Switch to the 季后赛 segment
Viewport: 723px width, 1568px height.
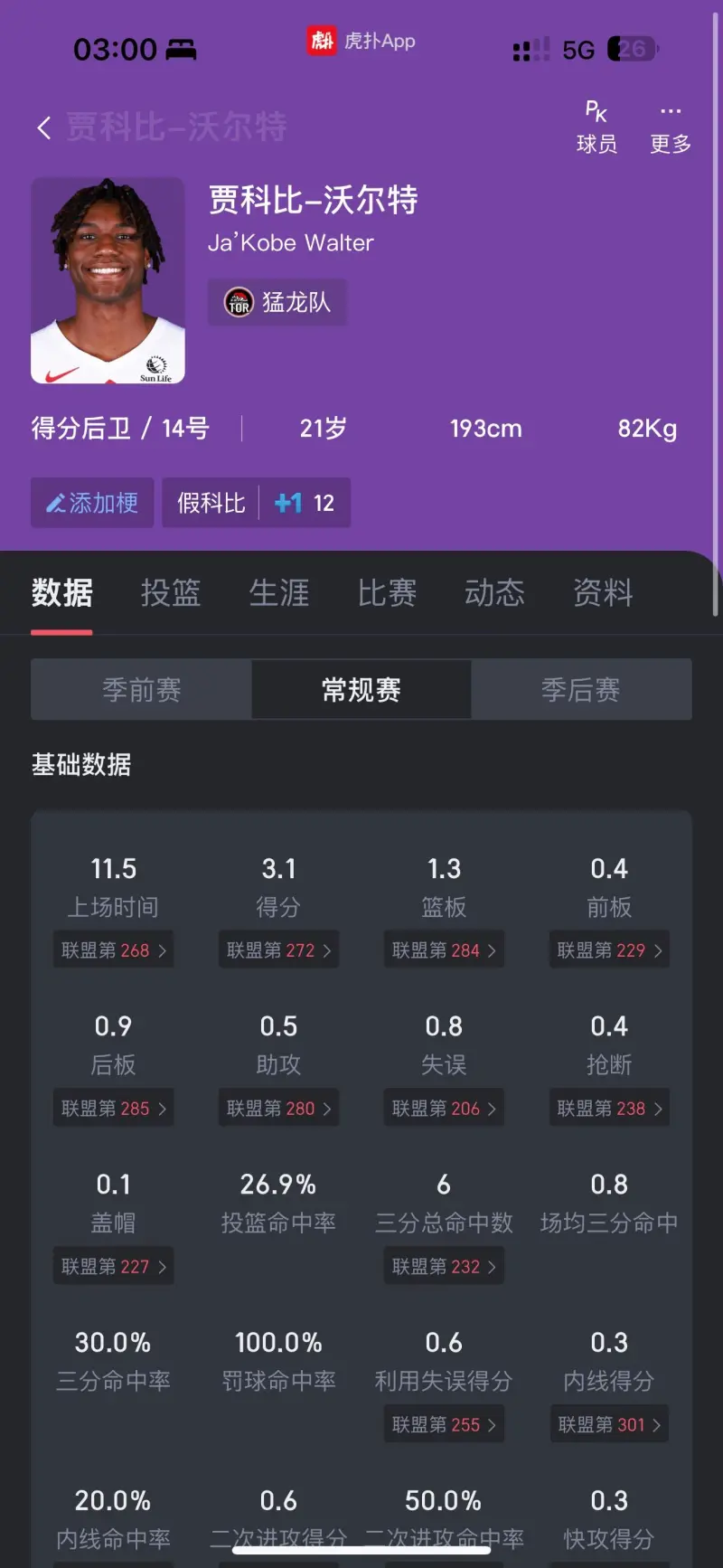(581, 689)
